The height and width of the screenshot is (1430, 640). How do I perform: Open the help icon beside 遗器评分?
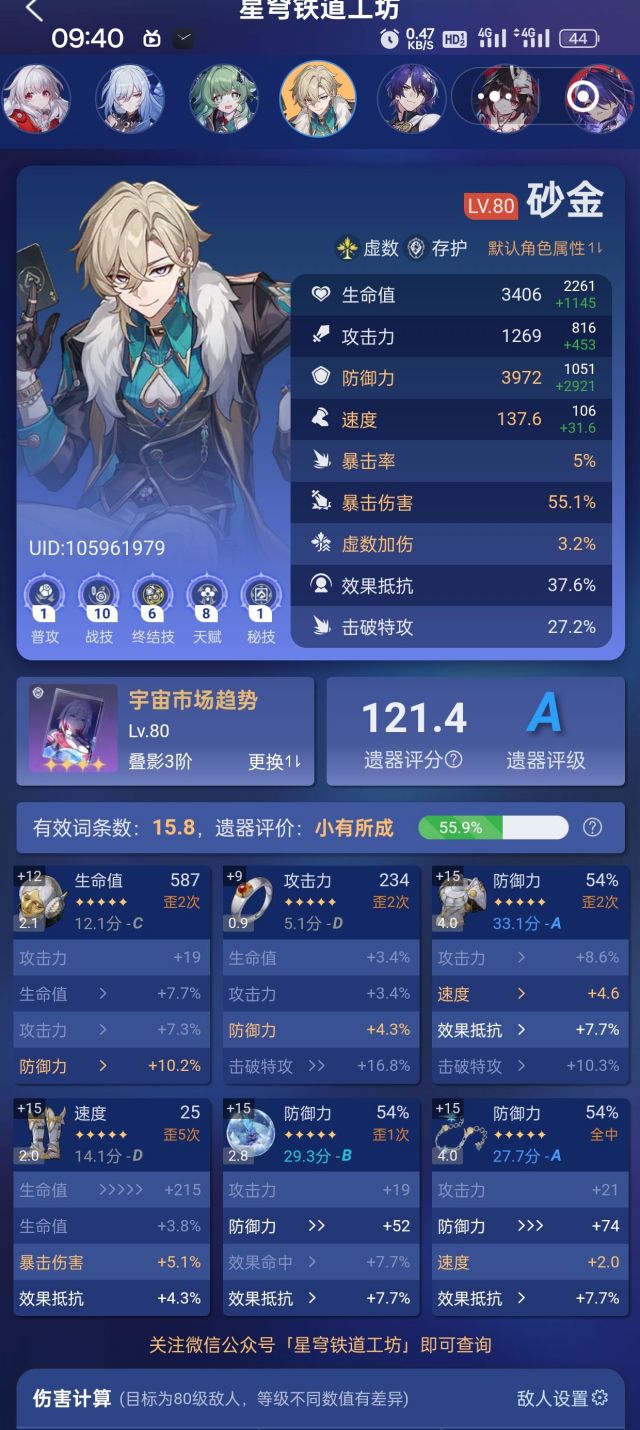coord(454,760)
